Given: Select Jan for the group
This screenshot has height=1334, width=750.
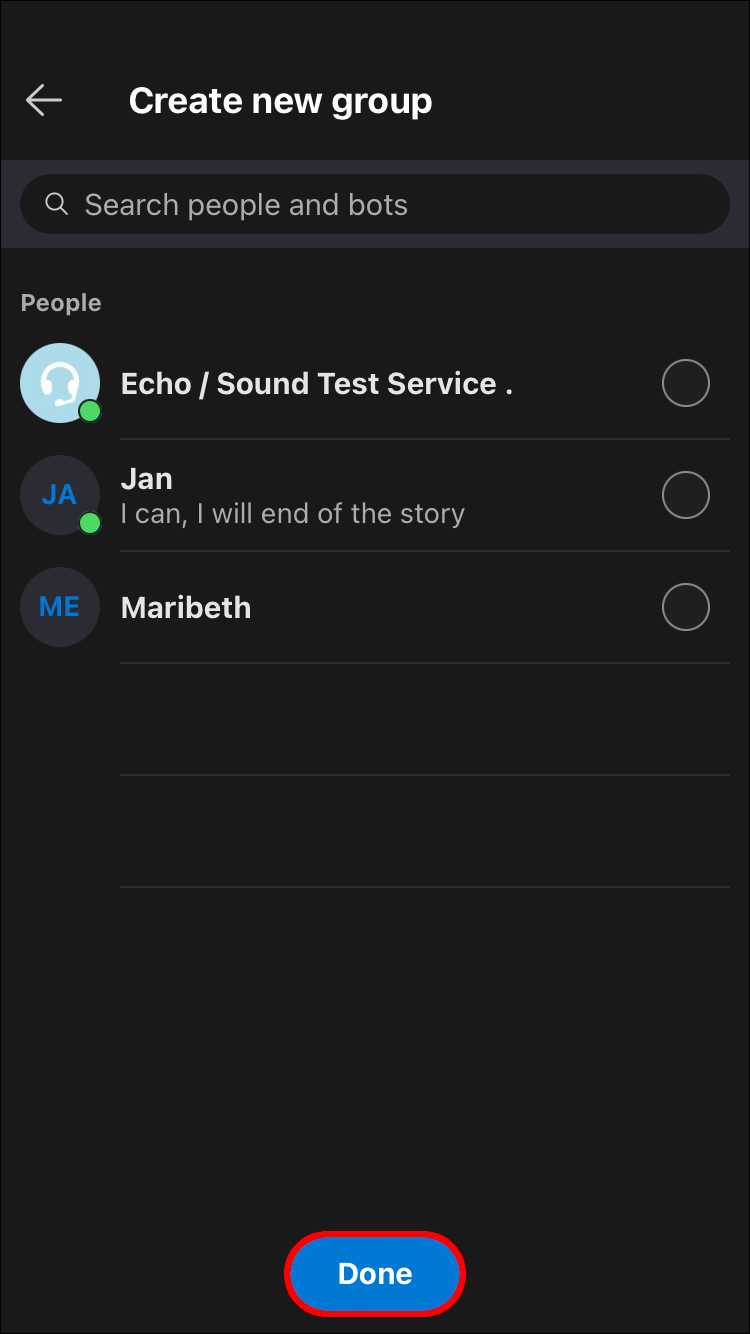Looking at the screenshot, I should (686, 495).
